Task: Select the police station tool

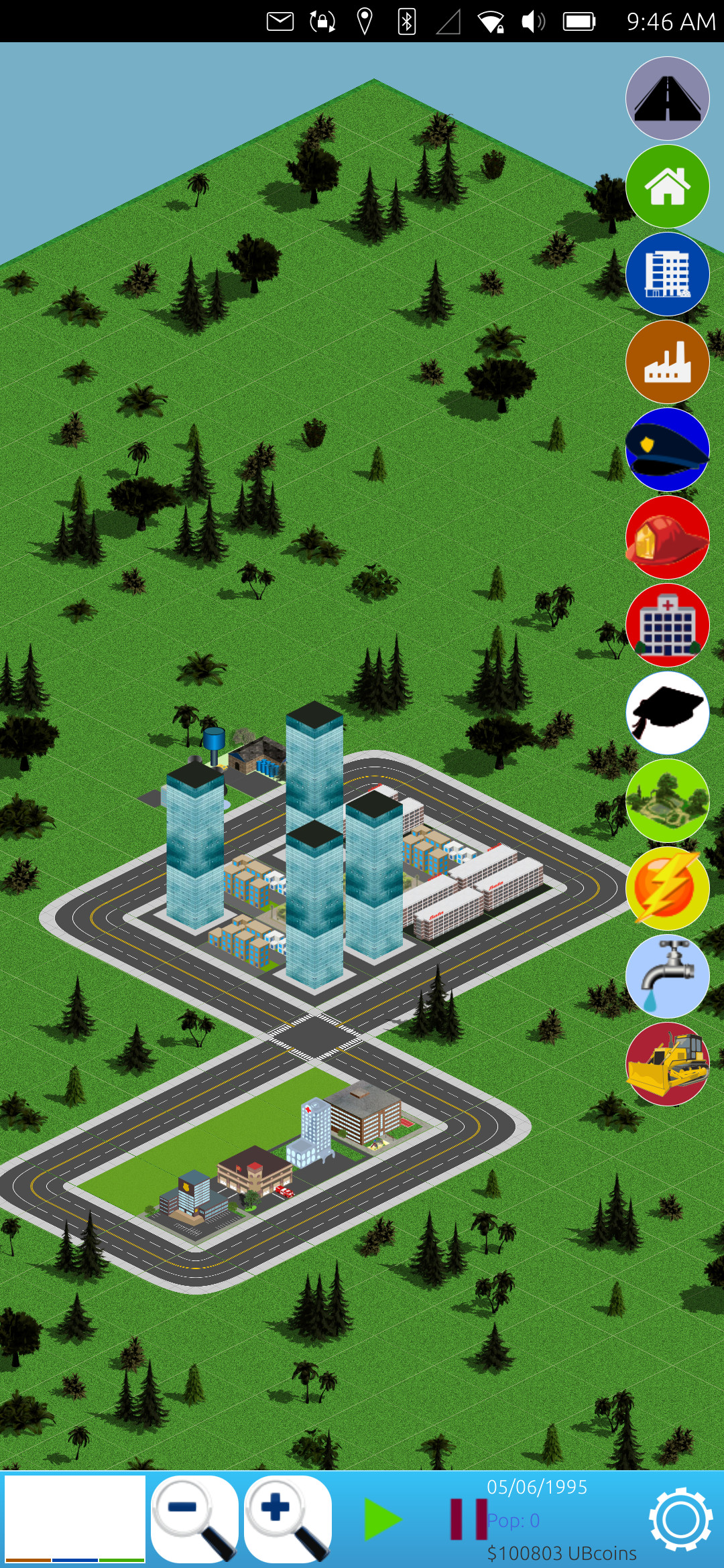Action: click(x=667, y=450)
